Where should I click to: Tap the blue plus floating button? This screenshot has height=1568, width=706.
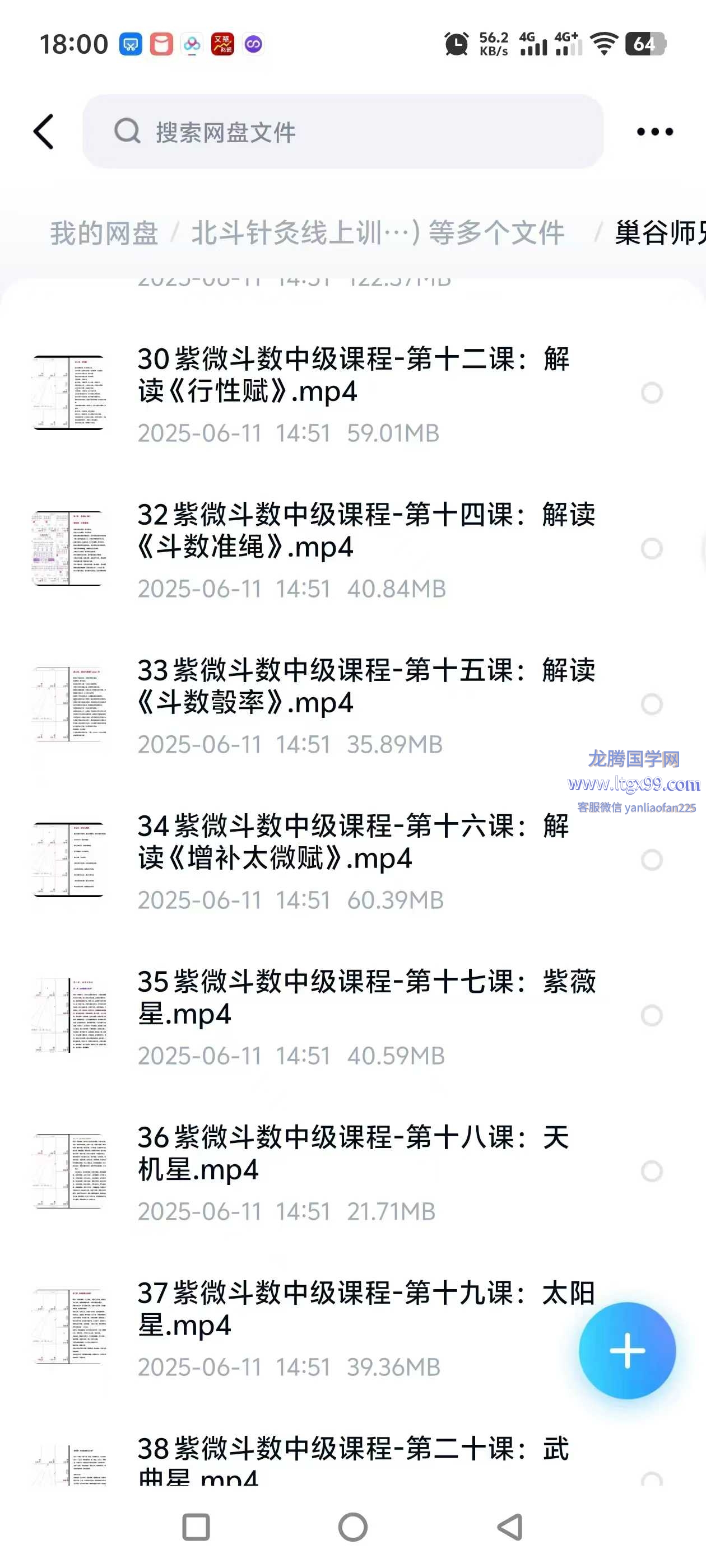click(627, 1350)
